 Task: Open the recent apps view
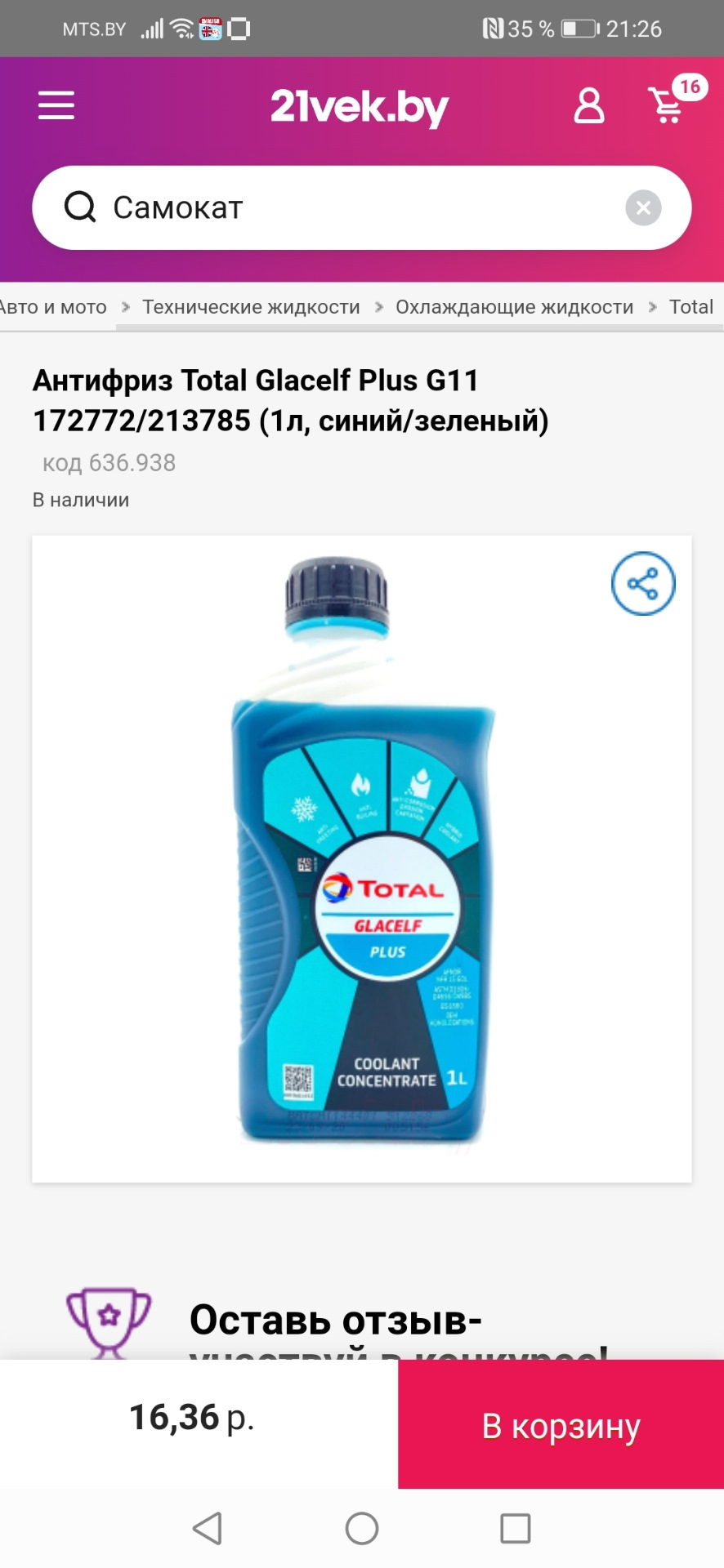coord(515,1528)
